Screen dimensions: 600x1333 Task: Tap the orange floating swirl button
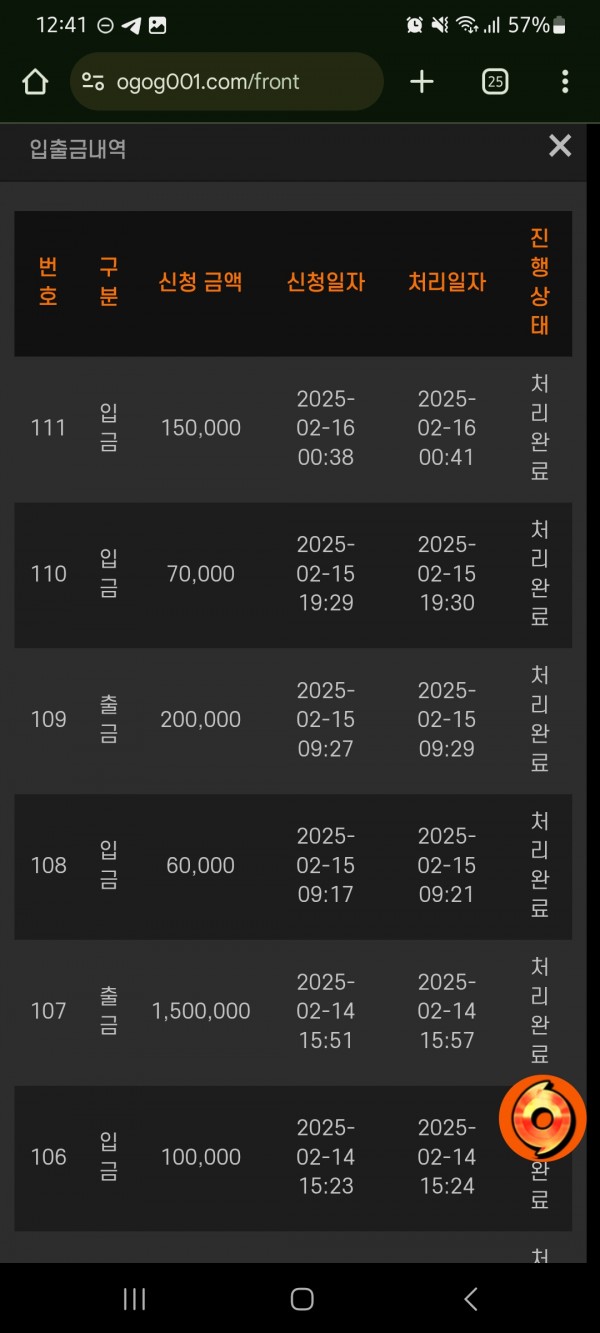click(x=543, y=1118)
